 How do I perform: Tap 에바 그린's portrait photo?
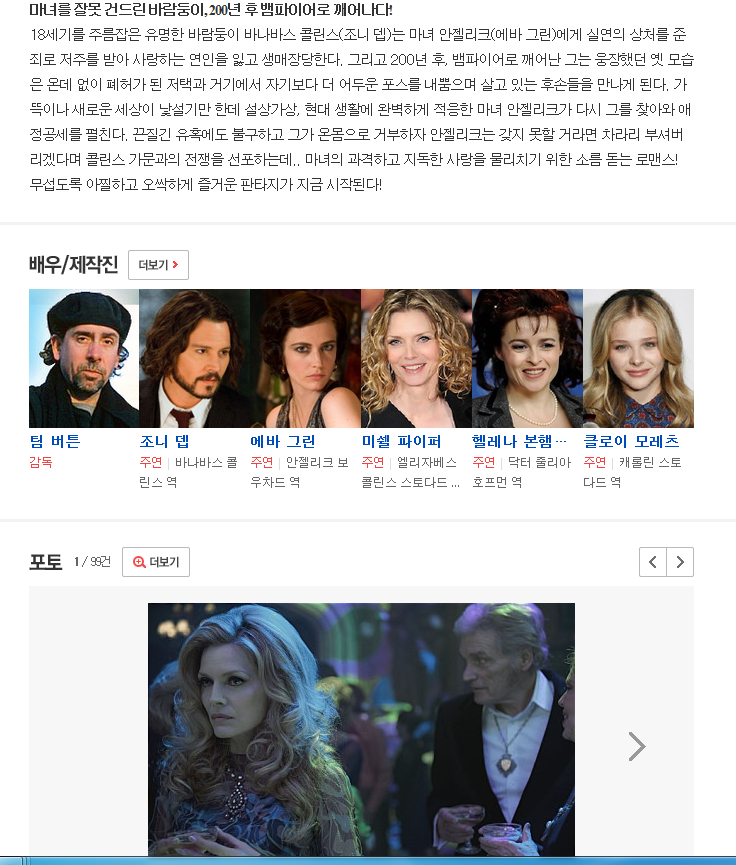coord(305,358)
